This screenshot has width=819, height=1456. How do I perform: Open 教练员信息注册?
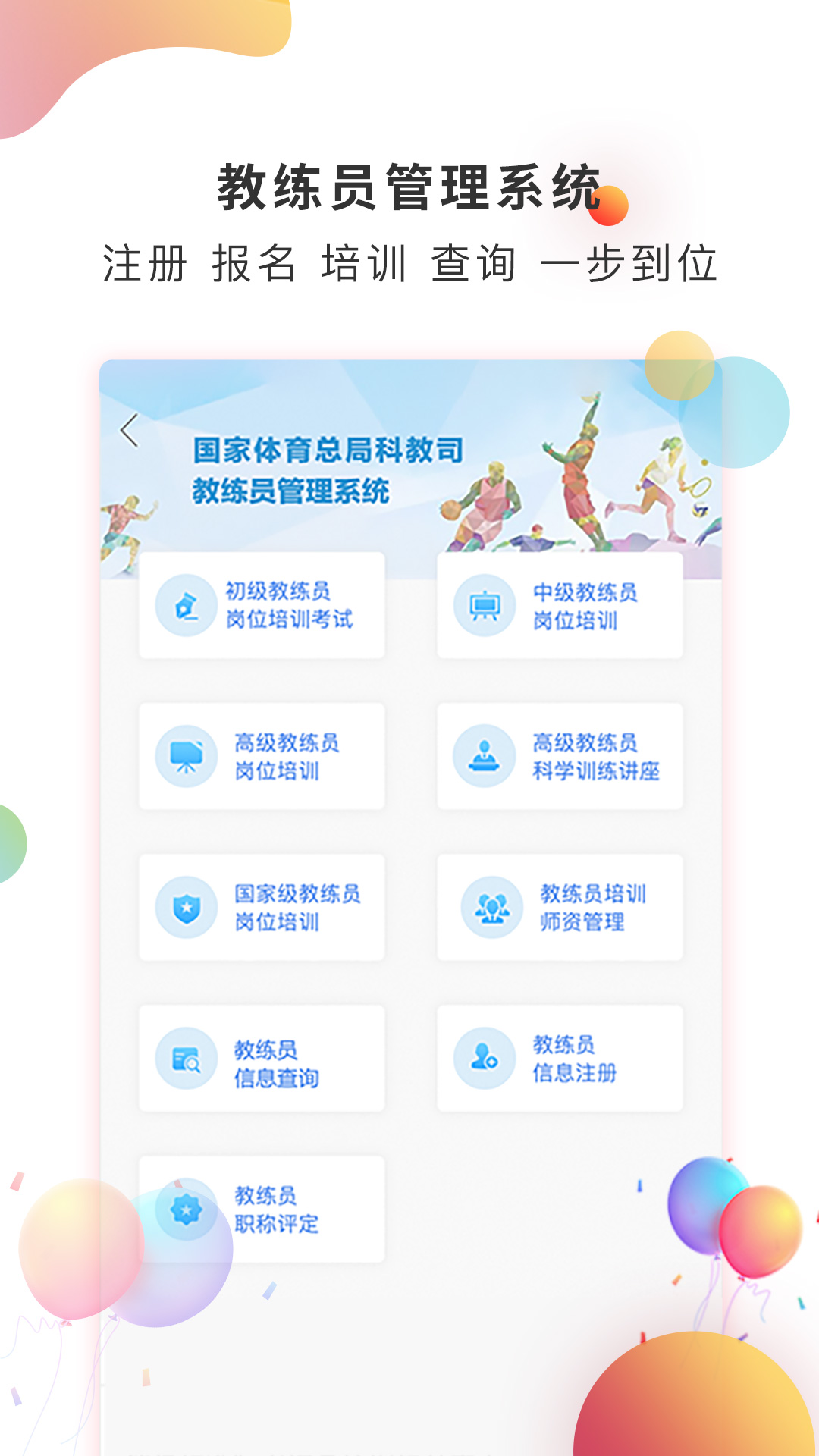[x=561, y=1057]
